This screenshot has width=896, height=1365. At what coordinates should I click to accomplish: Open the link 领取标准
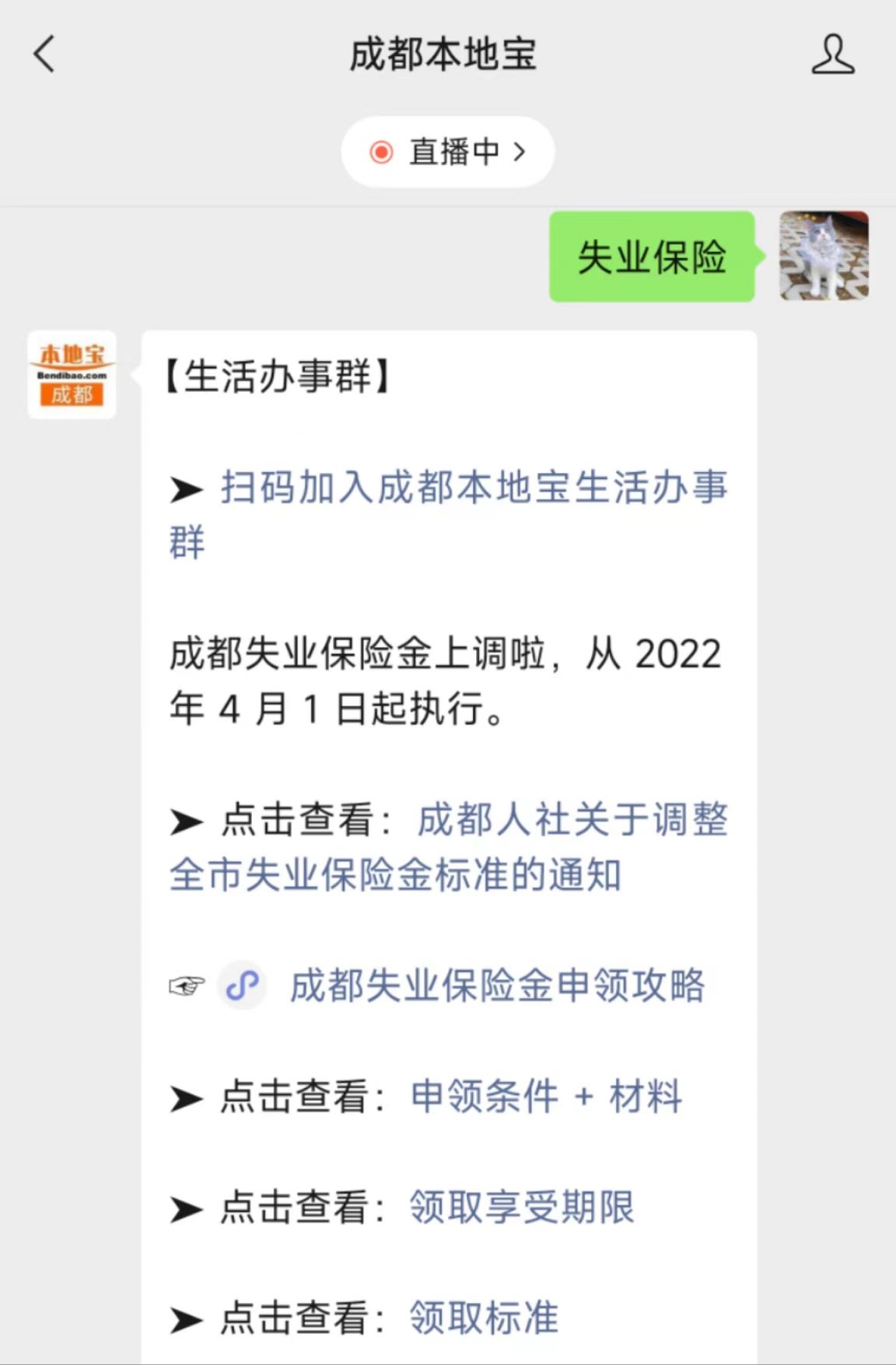(484, 1318)
